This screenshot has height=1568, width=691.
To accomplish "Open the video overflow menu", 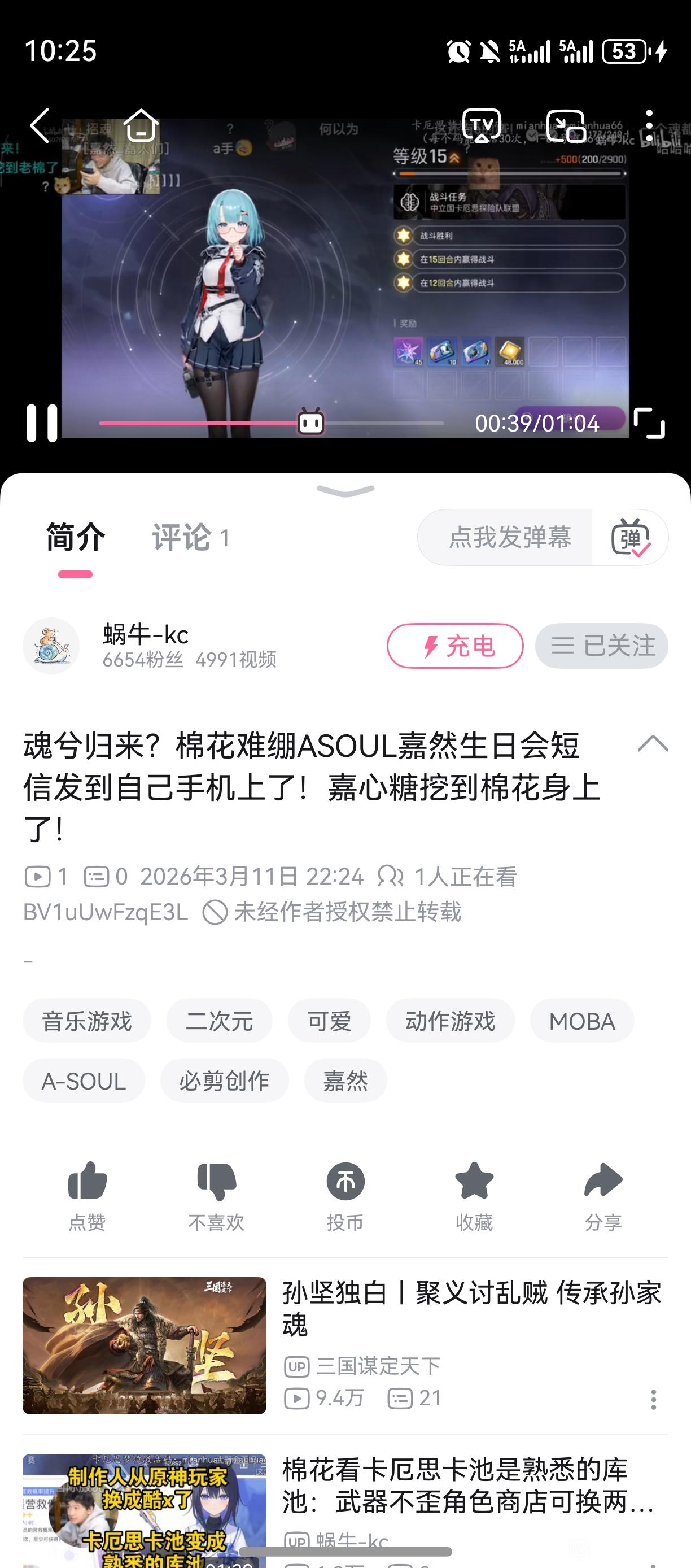I will pyautogui.click(x=649, y=126).
